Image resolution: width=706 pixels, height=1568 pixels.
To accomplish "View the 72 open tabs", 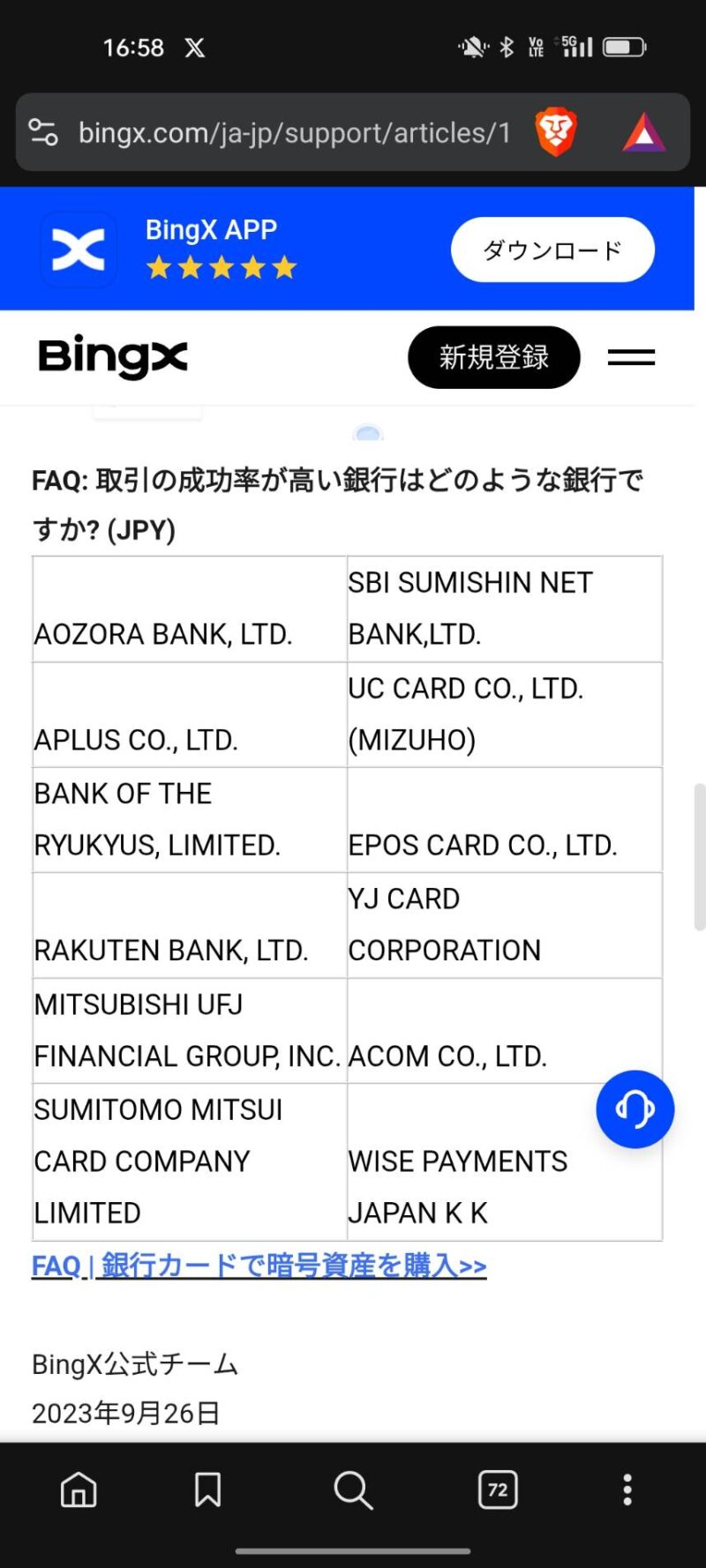I will [x=498, y=1490].
